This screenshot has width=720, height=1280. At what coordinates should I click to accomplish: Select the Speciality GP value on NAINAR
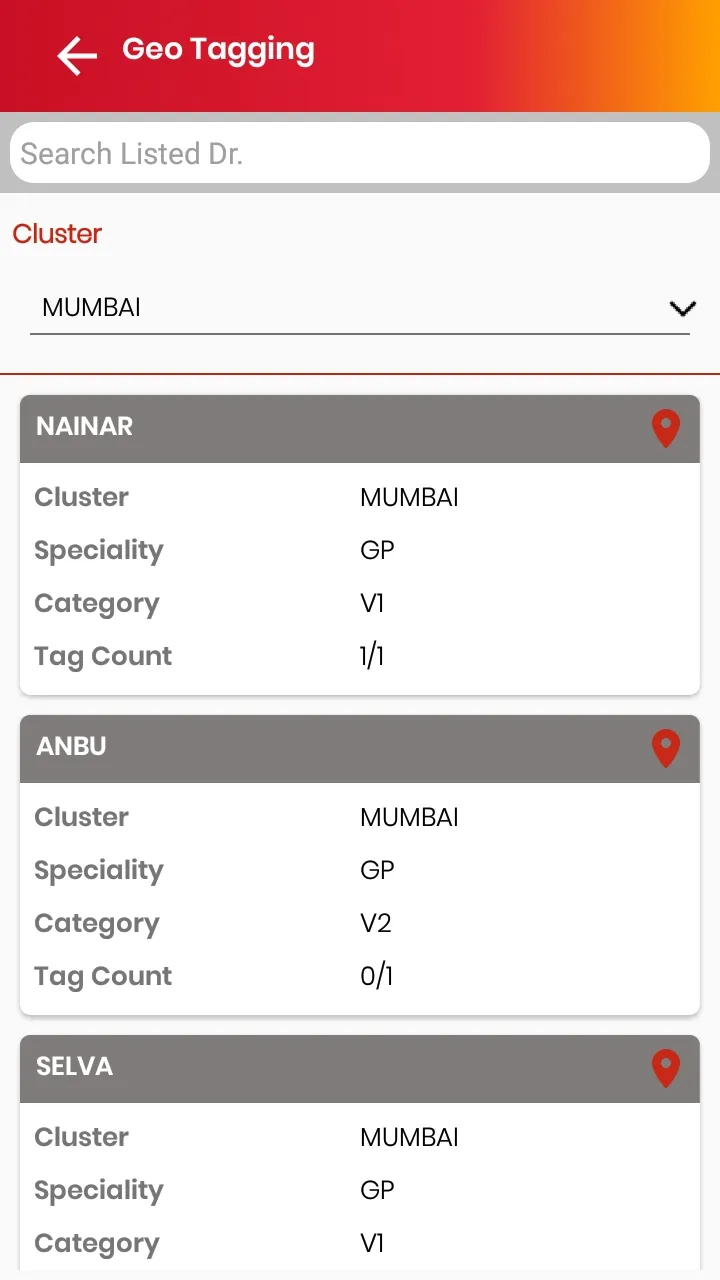coord(376,549)
